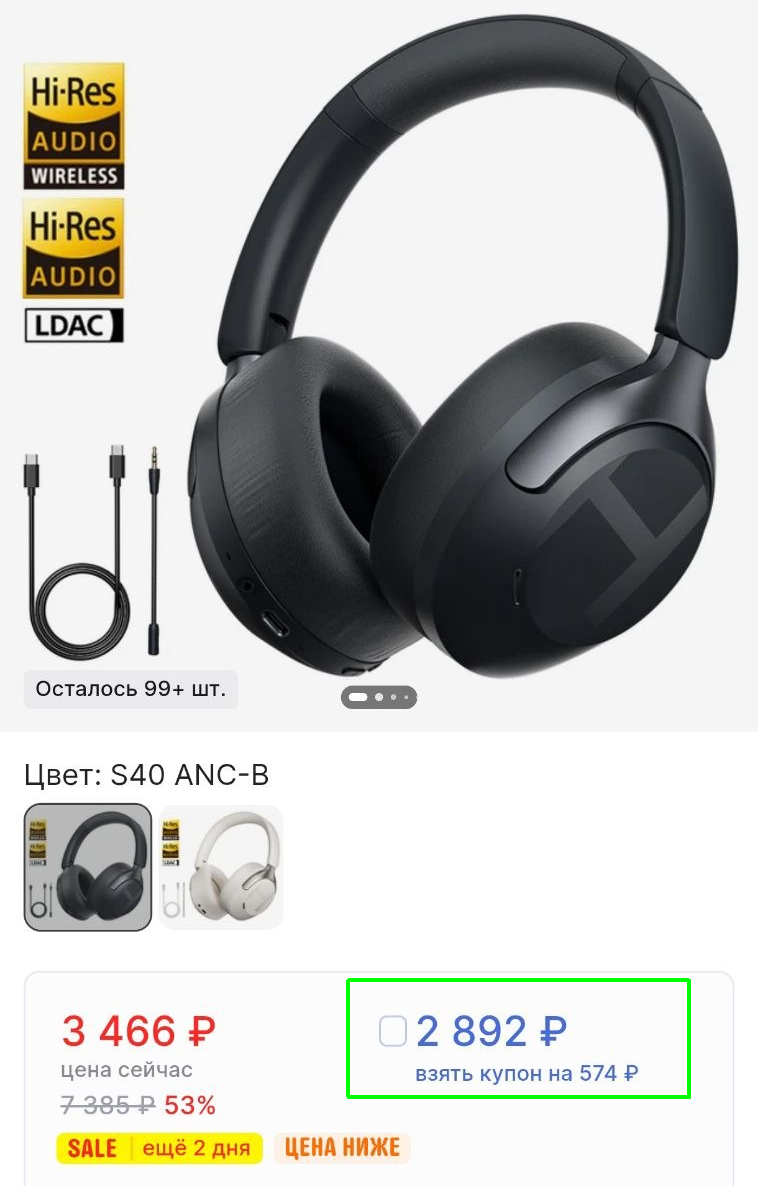Choose the white headphones color variant

[221, 867]
